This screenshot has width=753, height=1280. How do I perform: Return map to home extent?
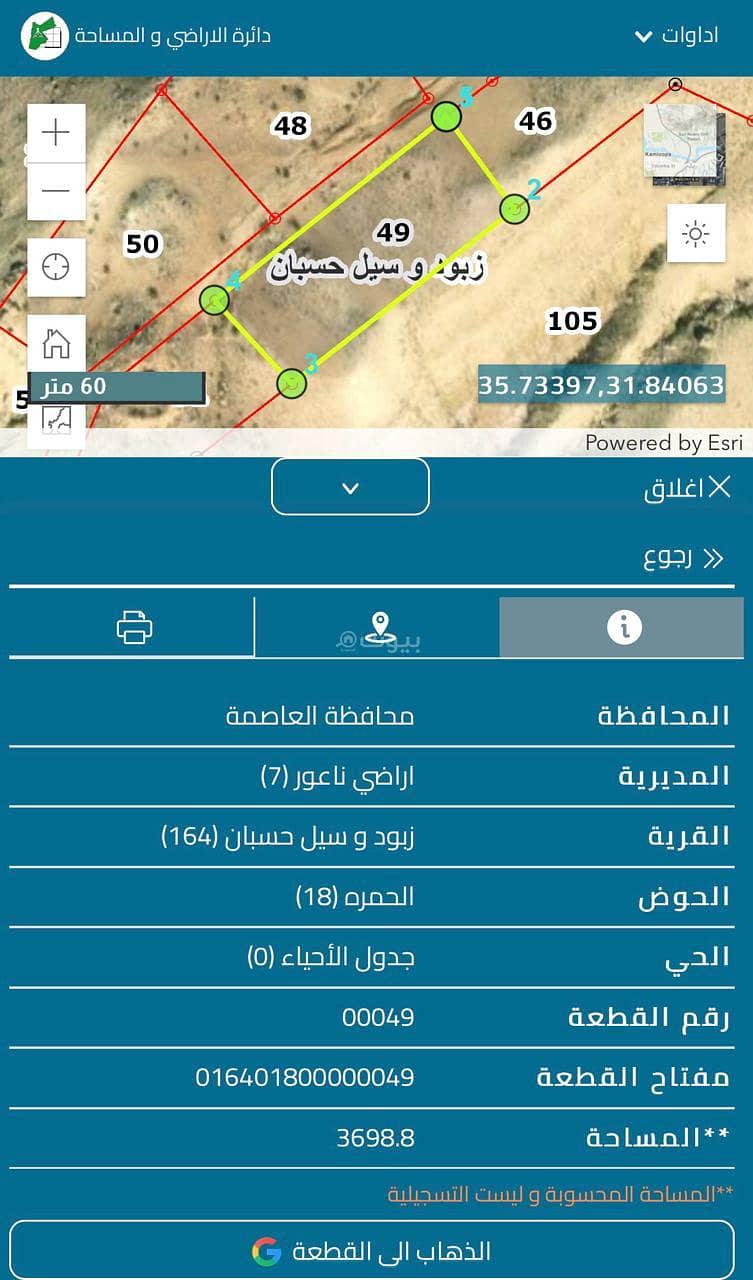point(56,343)
